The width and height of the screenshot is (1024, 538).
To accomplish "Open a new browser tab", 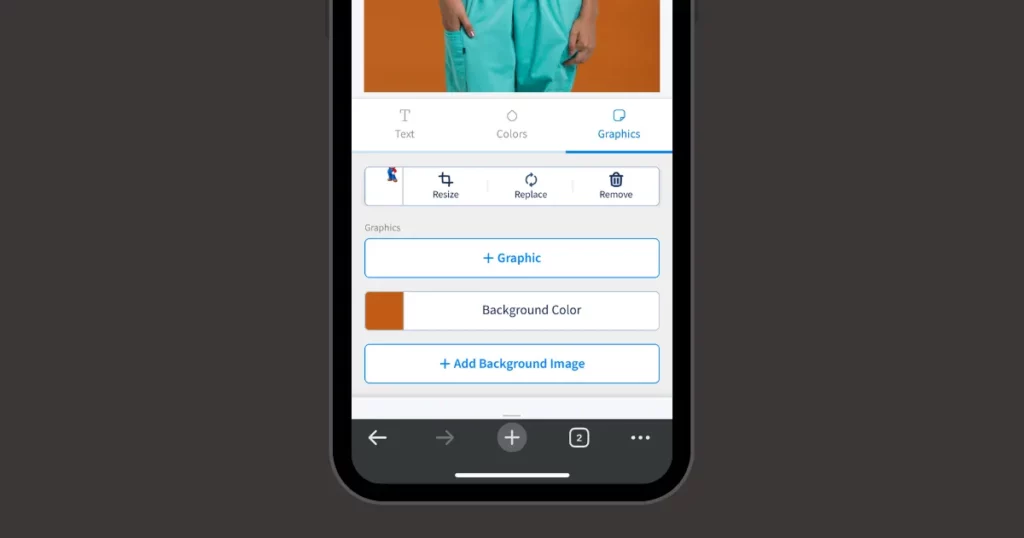I will [511, 438].
